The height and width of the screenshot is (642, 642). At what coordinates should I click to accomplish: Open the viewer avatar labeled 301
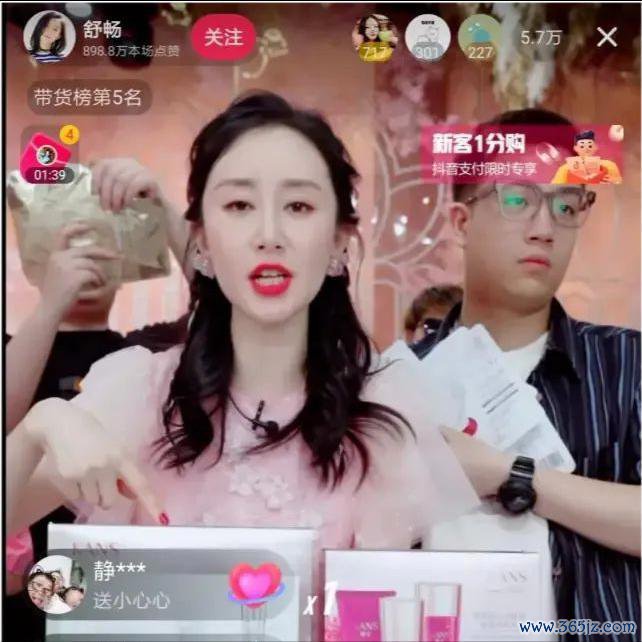pos(427,37)
